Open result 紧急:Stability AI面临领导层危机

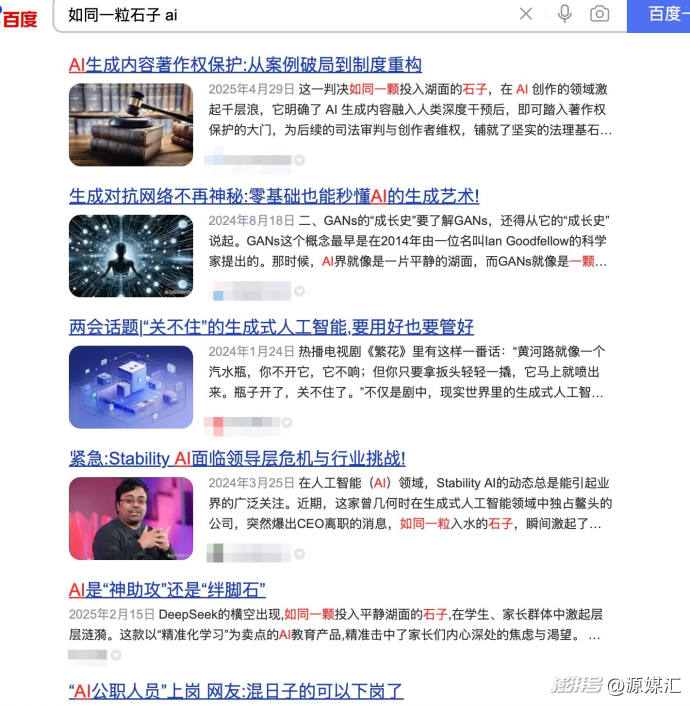coord(237,459)
